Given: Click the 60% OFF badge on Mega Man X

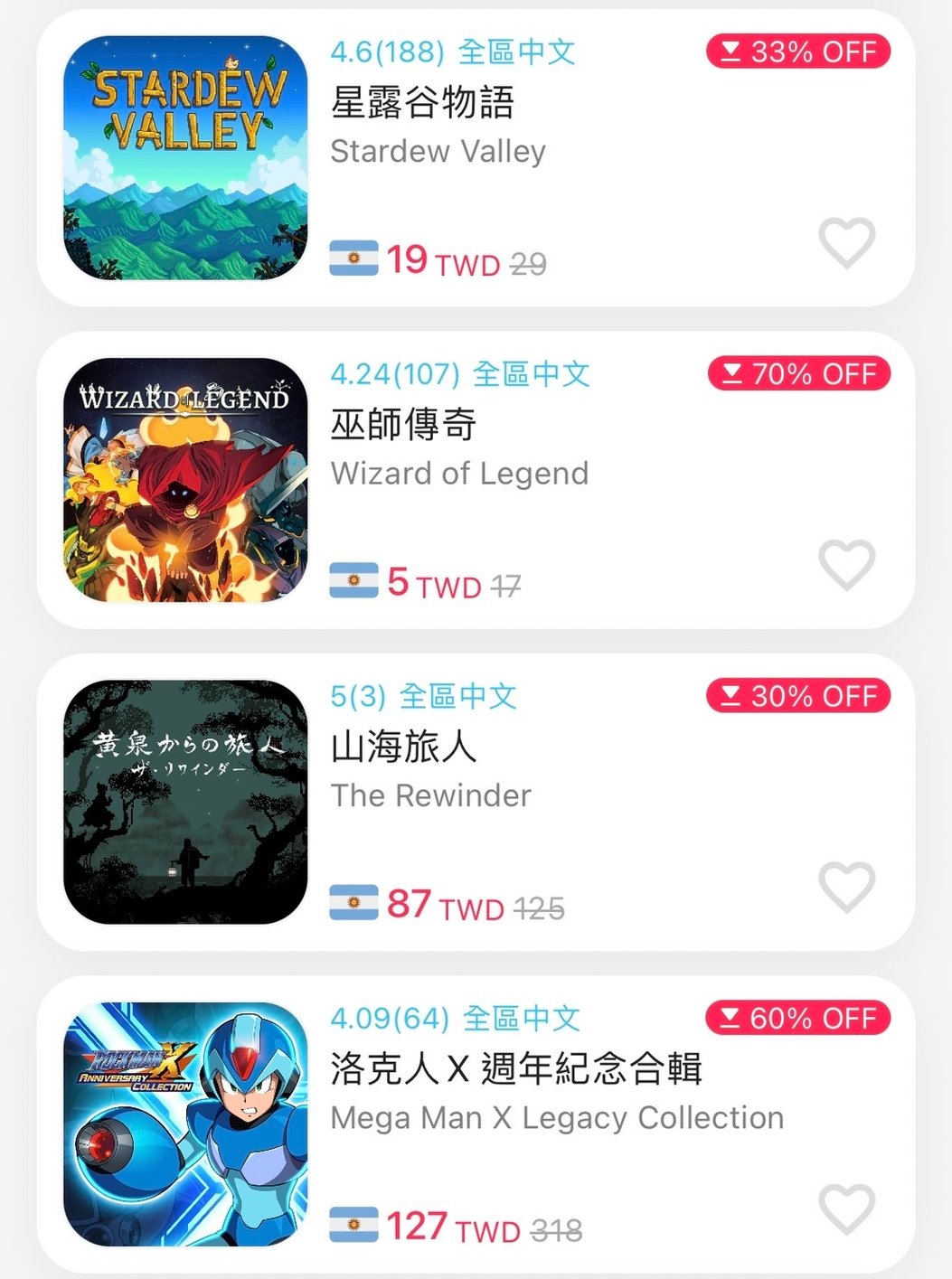Looking at the screenshot, I should (x=797, y=1019).
